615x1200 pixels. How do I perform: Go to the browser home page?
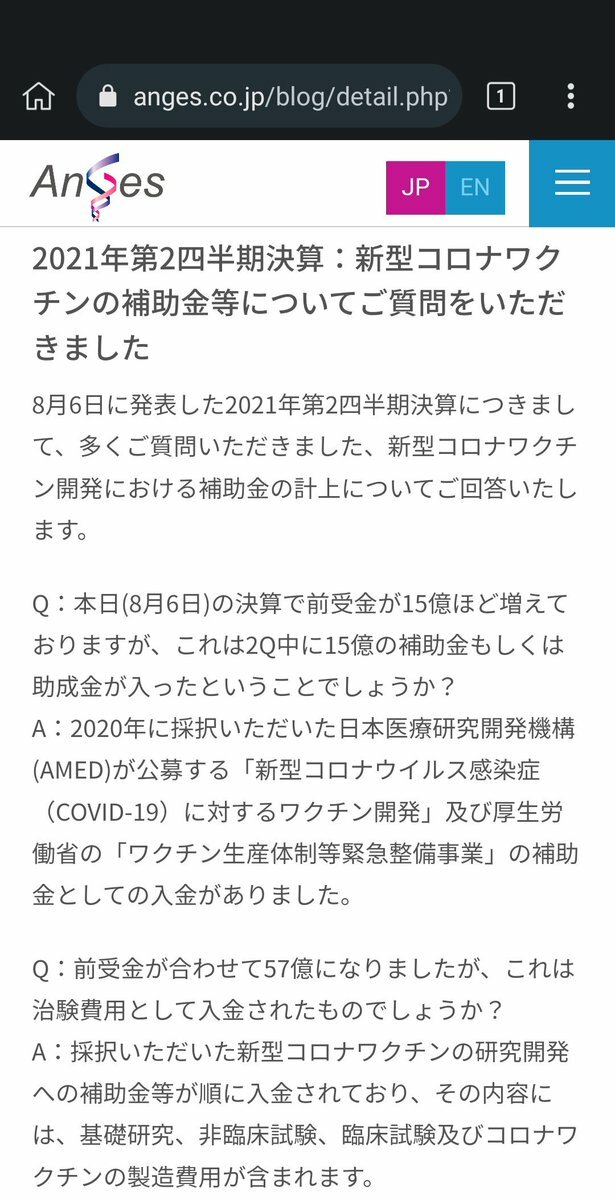38,97
